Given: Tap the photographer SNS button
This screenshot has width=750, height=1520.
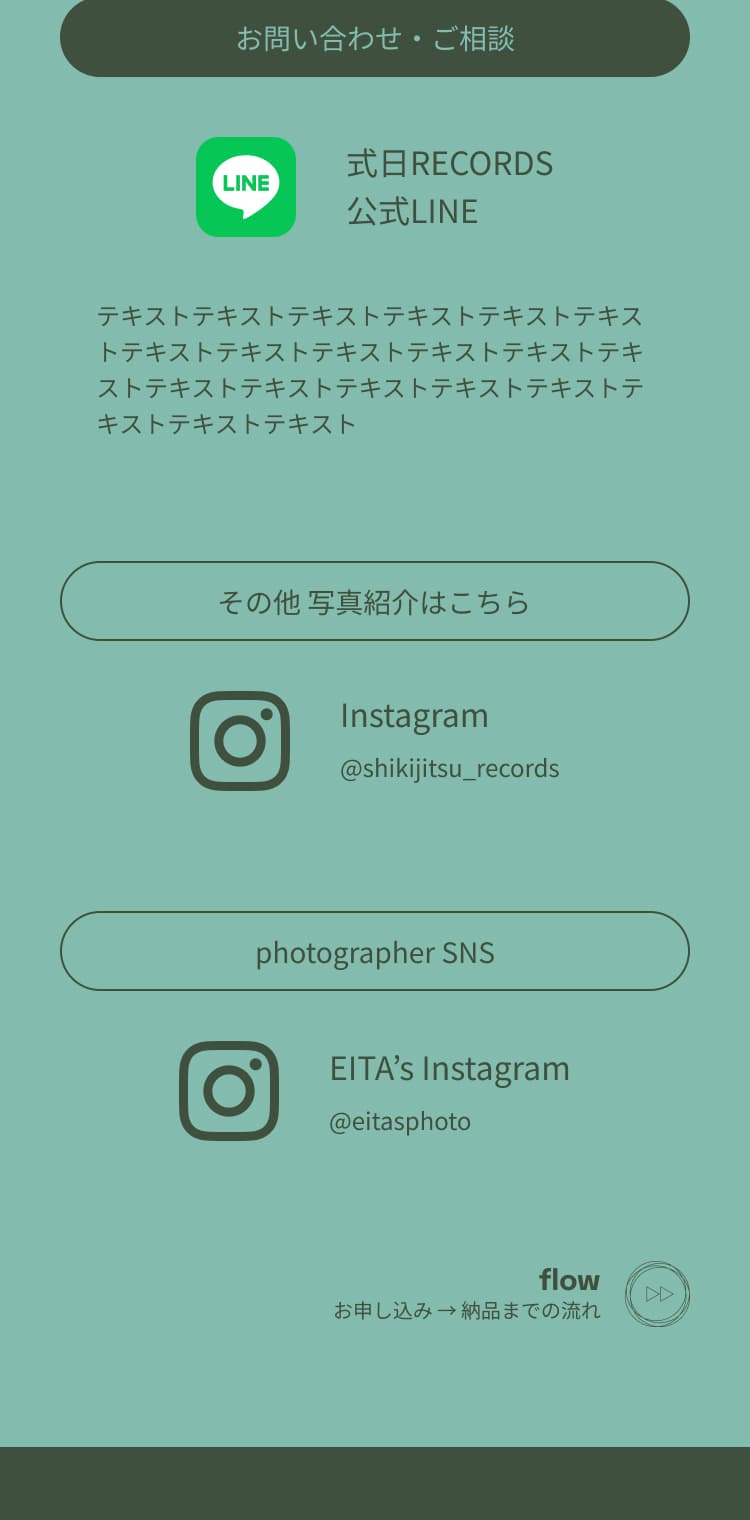Looking at the screenshot, I should (375, 951).
